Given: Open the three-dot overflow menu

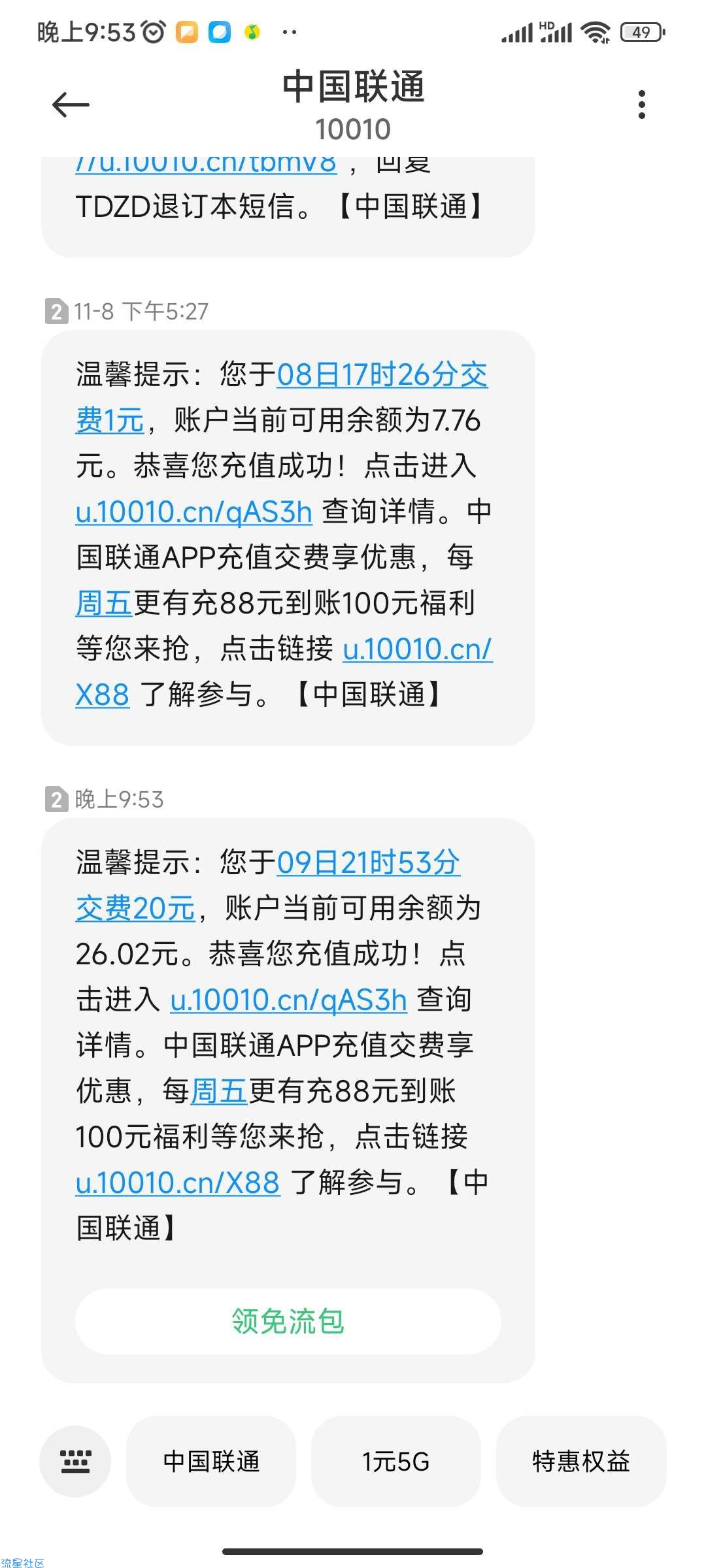Looking at the screenshot, I should [641, 105].
